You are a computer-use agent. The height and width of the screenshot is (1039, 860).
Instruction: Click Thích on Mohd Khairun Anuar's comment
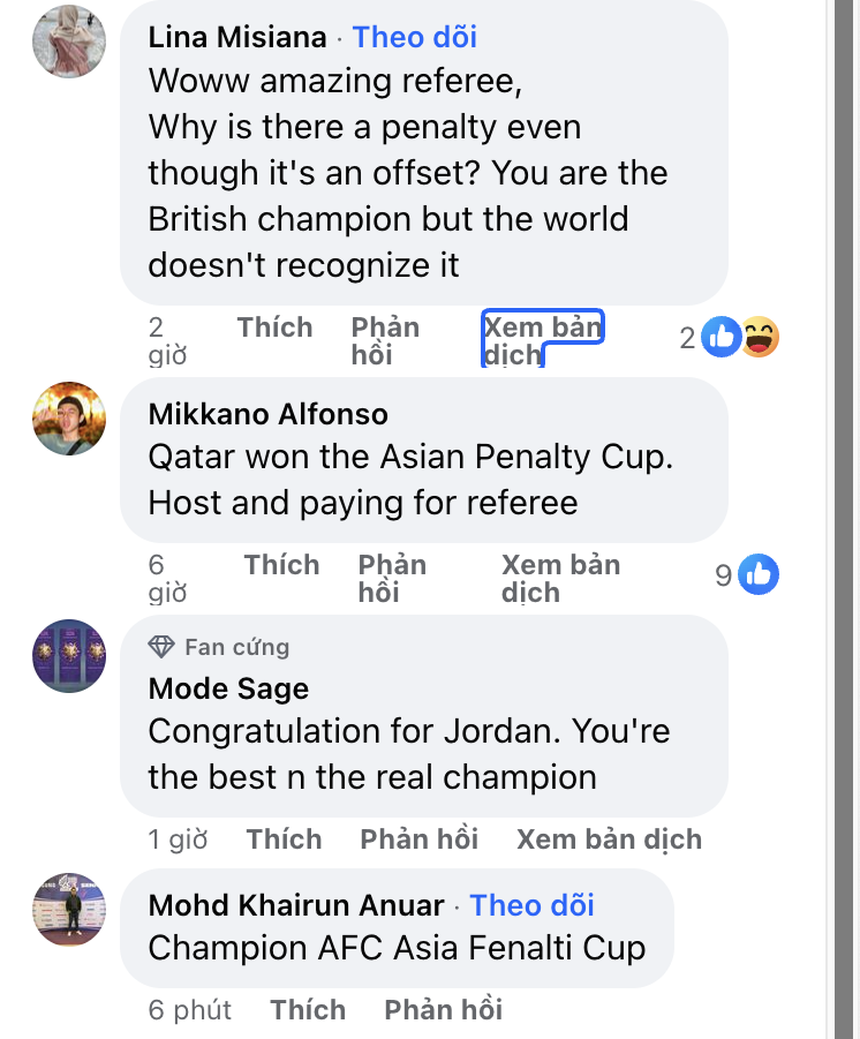[x=307, y=1010]
